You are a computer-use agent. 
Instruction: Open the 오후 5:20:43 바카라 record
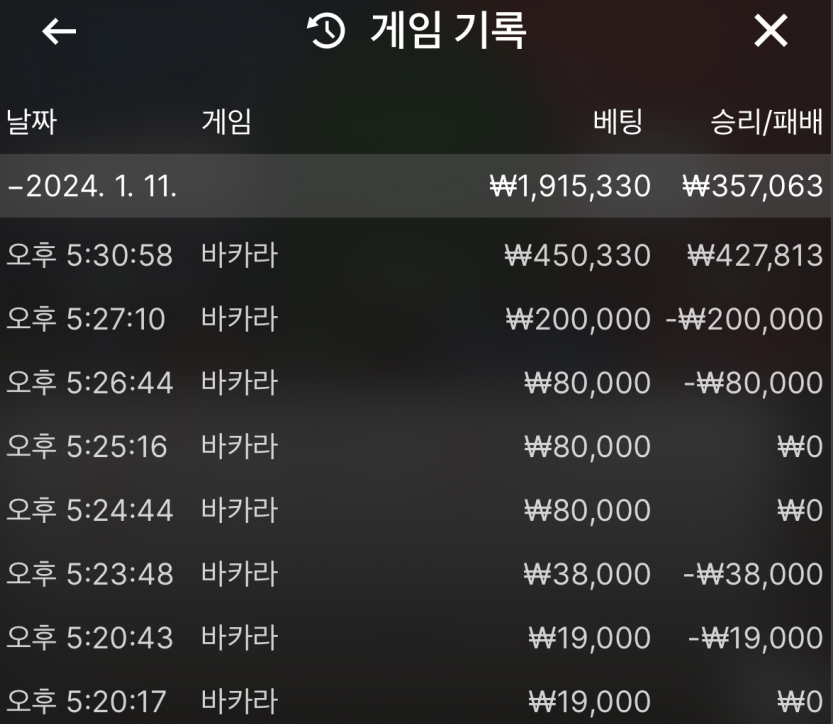pyautogui.click(x=415, y=638)
